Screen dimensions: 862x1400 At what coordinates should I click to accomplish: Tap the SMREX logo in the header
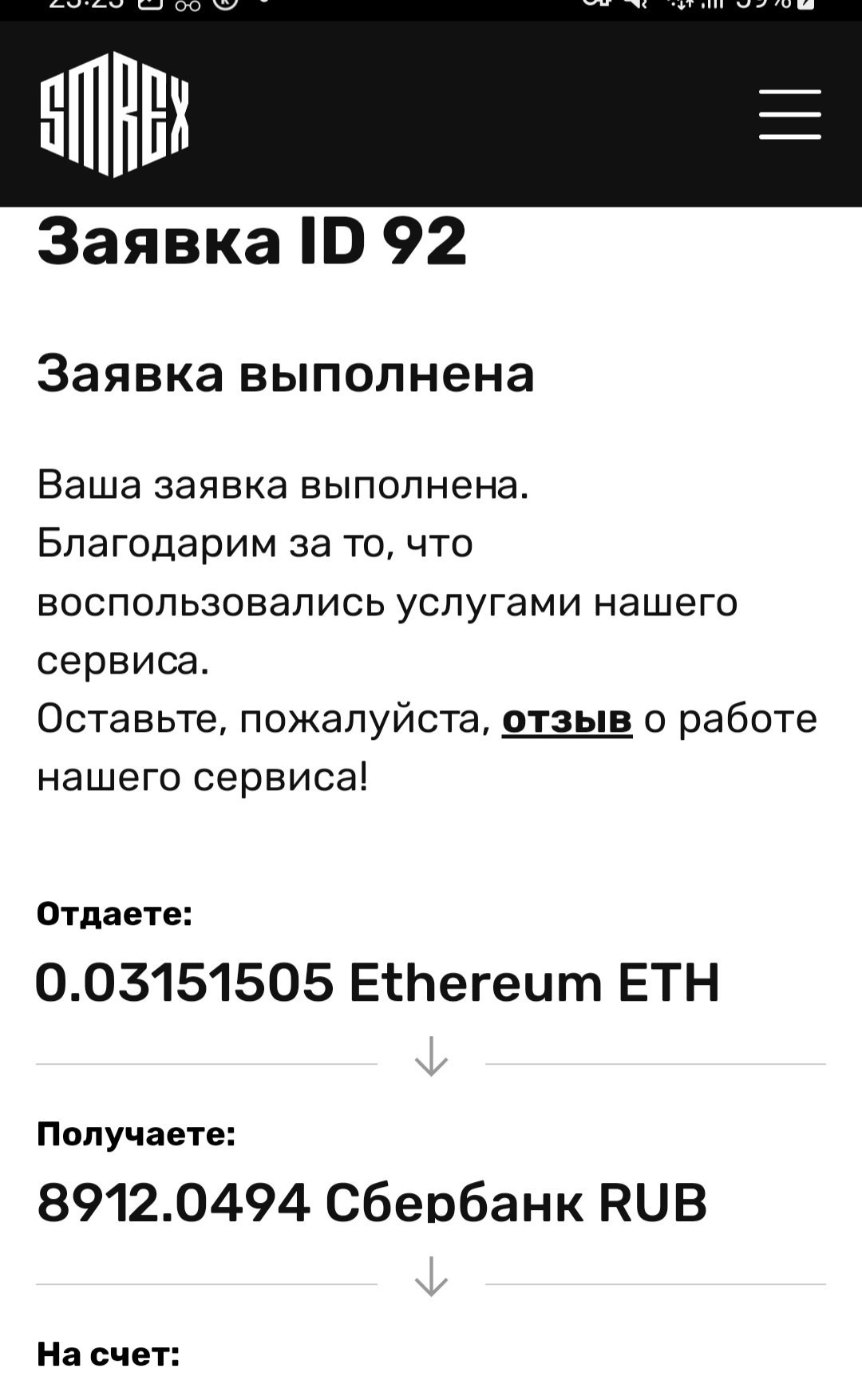click(115, 114)
